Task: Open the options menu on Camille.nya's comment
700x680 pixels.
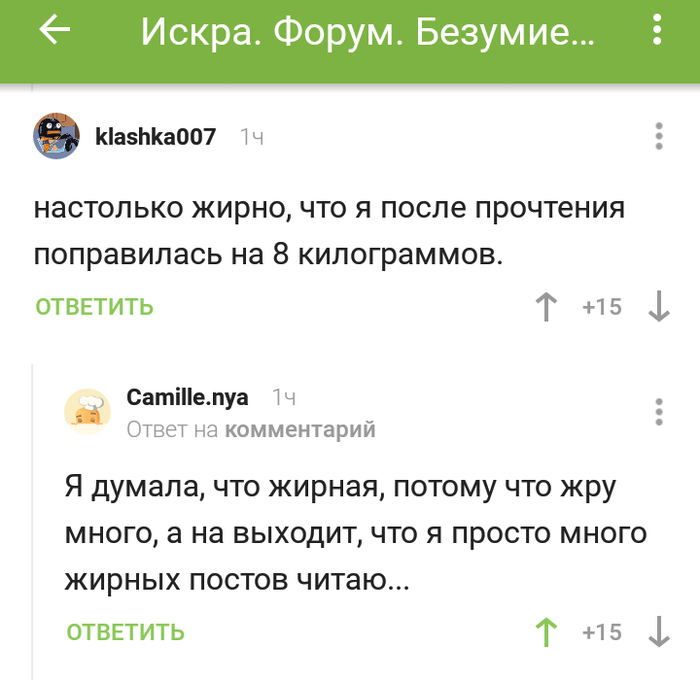Action: point(659,411)
